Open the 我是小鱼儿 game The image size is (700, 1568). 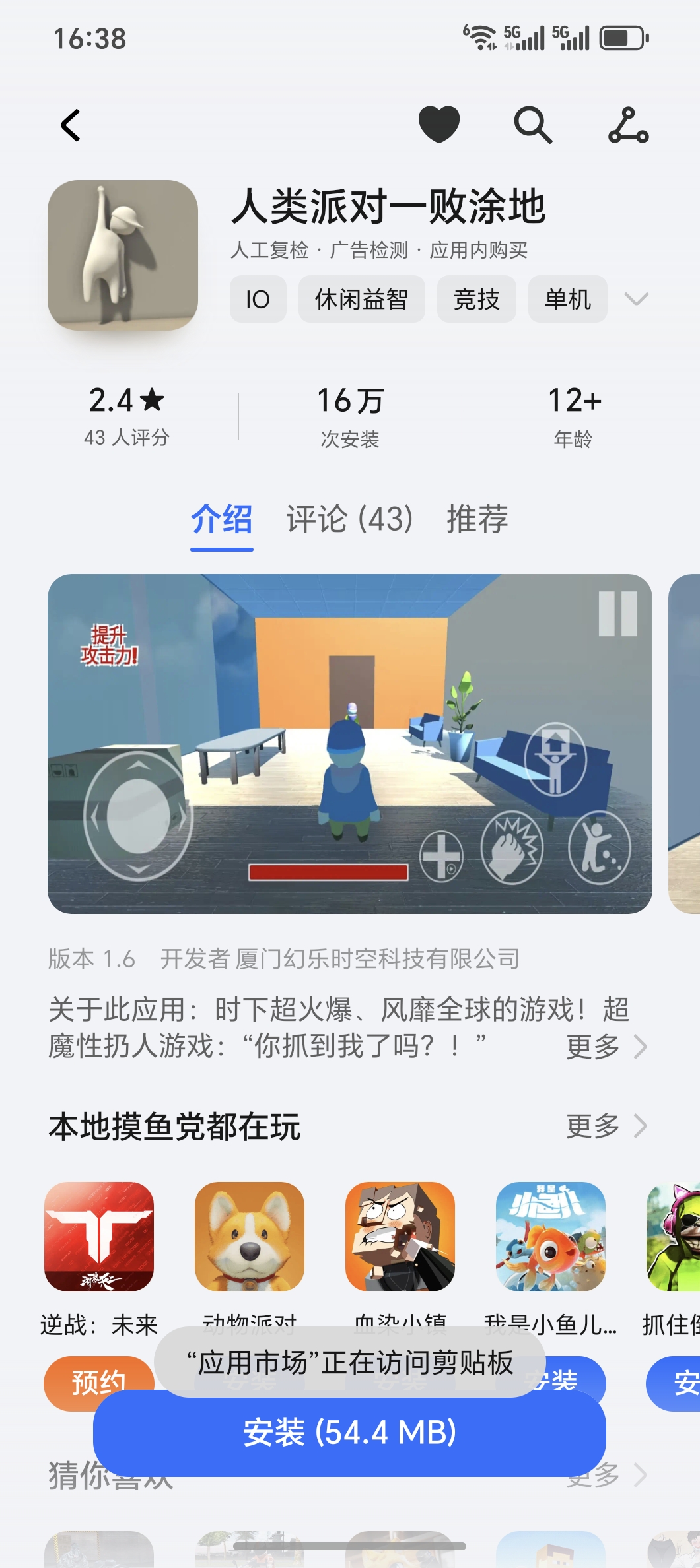[x=551, y=1237]
